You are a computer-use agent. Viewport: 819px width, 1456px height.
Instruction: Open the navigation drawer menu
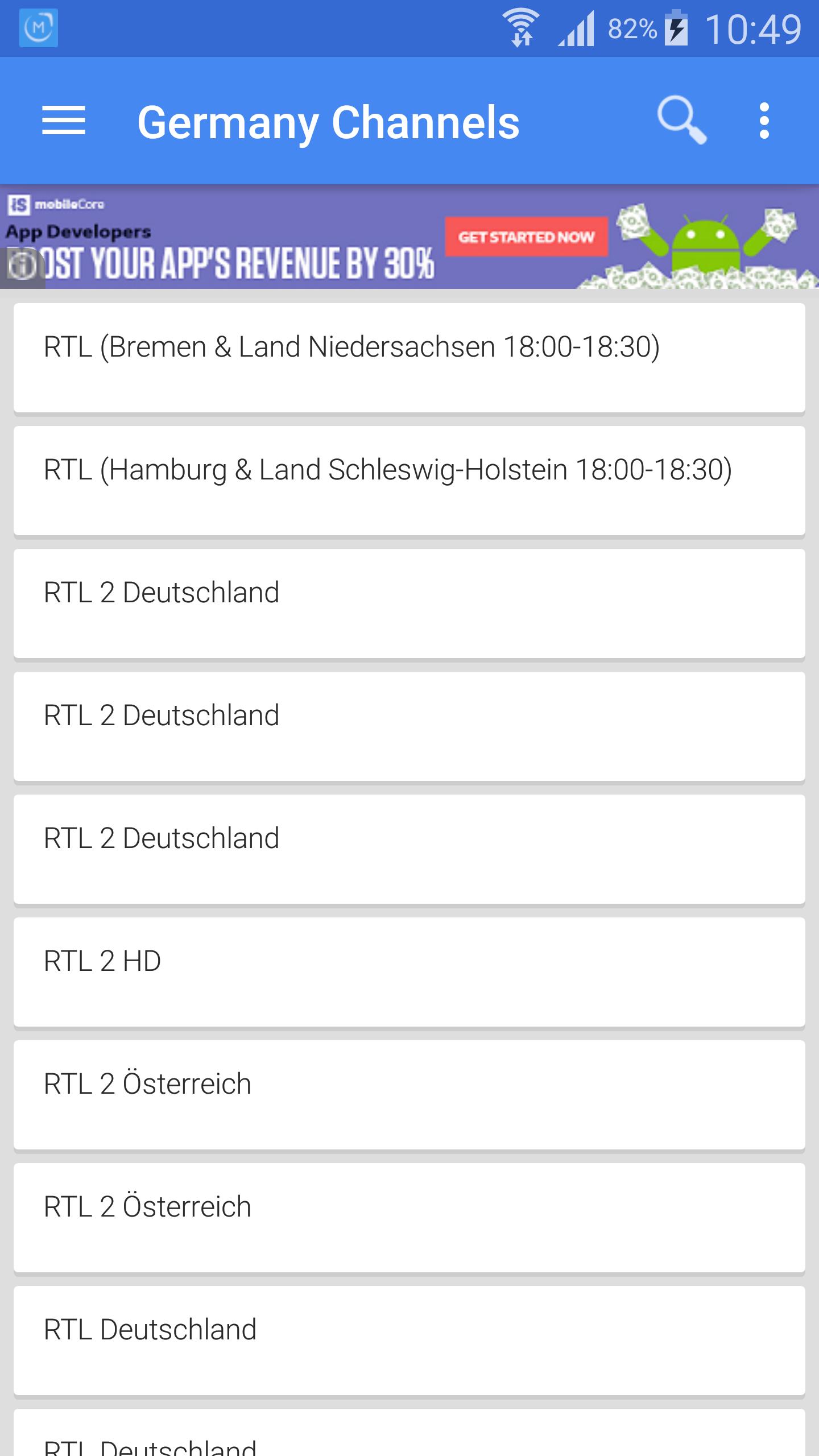(x=63, y=121)
